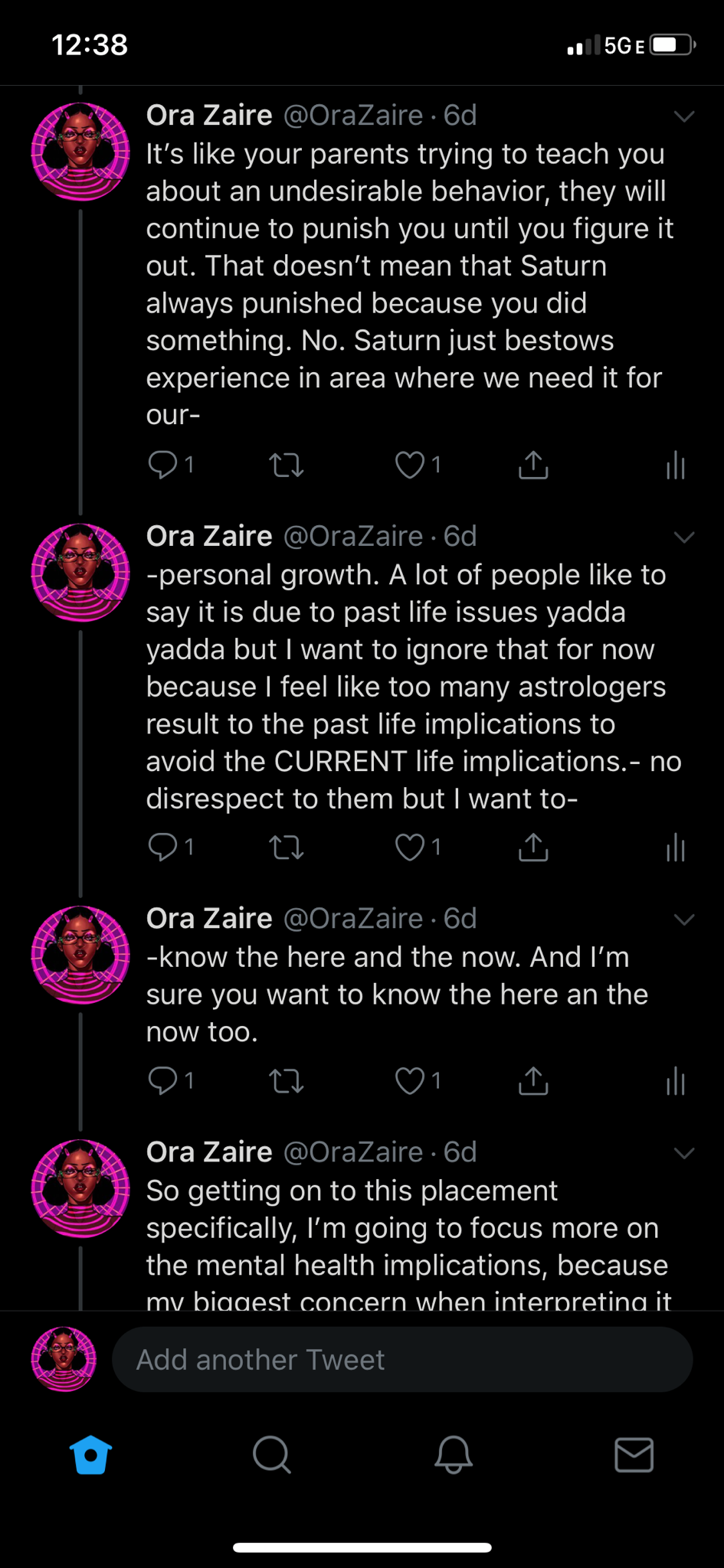View analytics for the "-know the here" tweet
This screenshot has height=1568, width=724.
point(675,1081)
